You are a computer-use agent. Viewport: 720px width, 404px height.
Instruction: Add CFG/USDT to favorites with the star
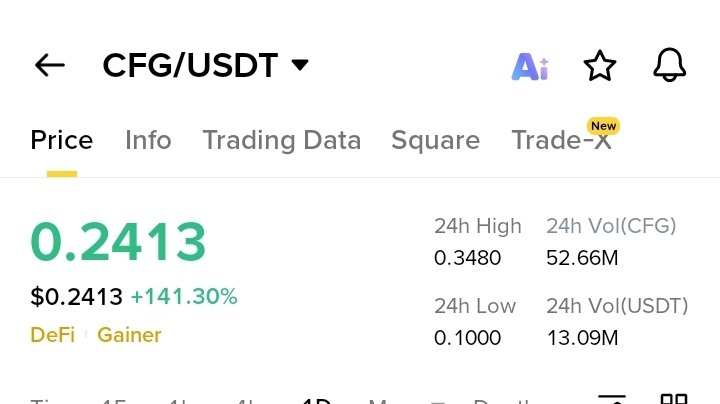coord(600,66)
